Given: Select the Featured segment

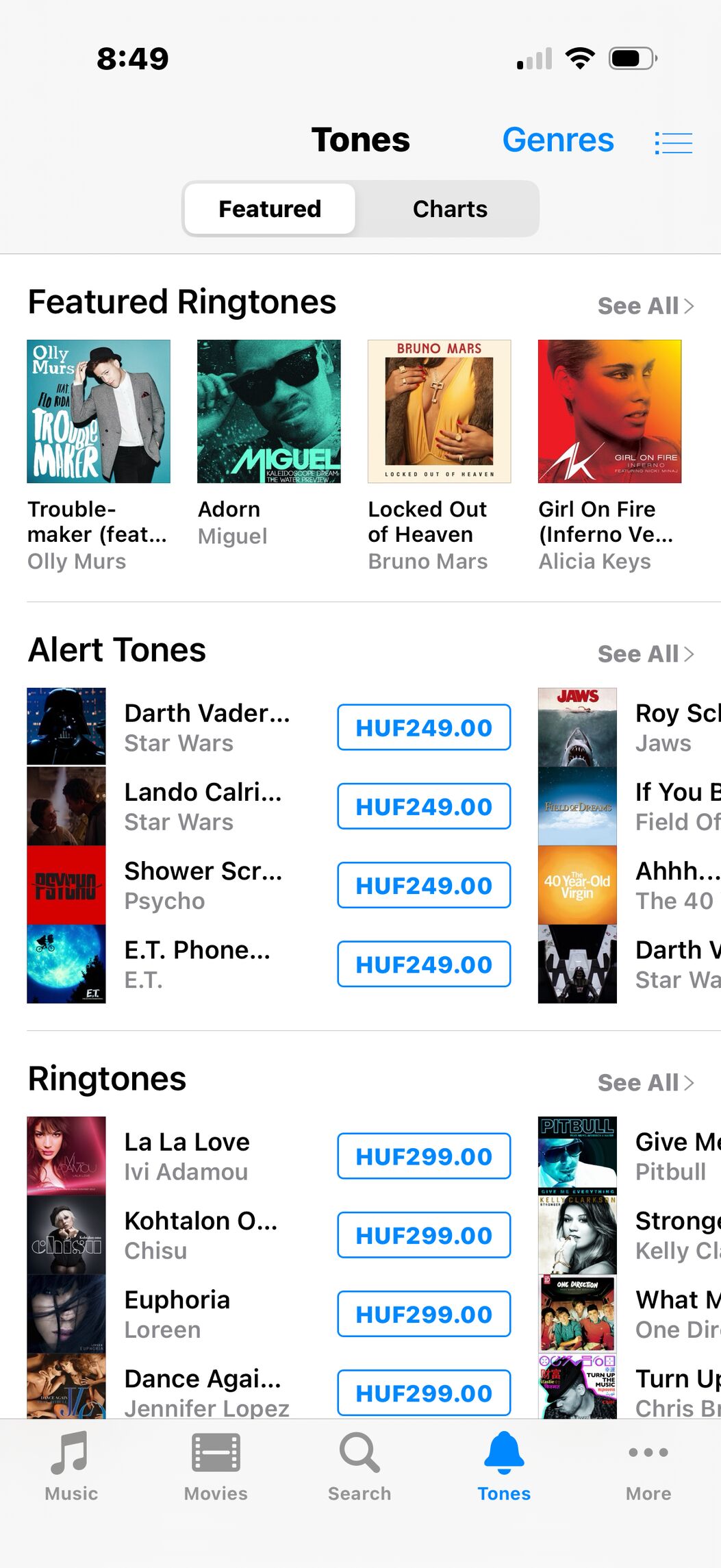Looking at the screenshot, I should pos(270,209).
